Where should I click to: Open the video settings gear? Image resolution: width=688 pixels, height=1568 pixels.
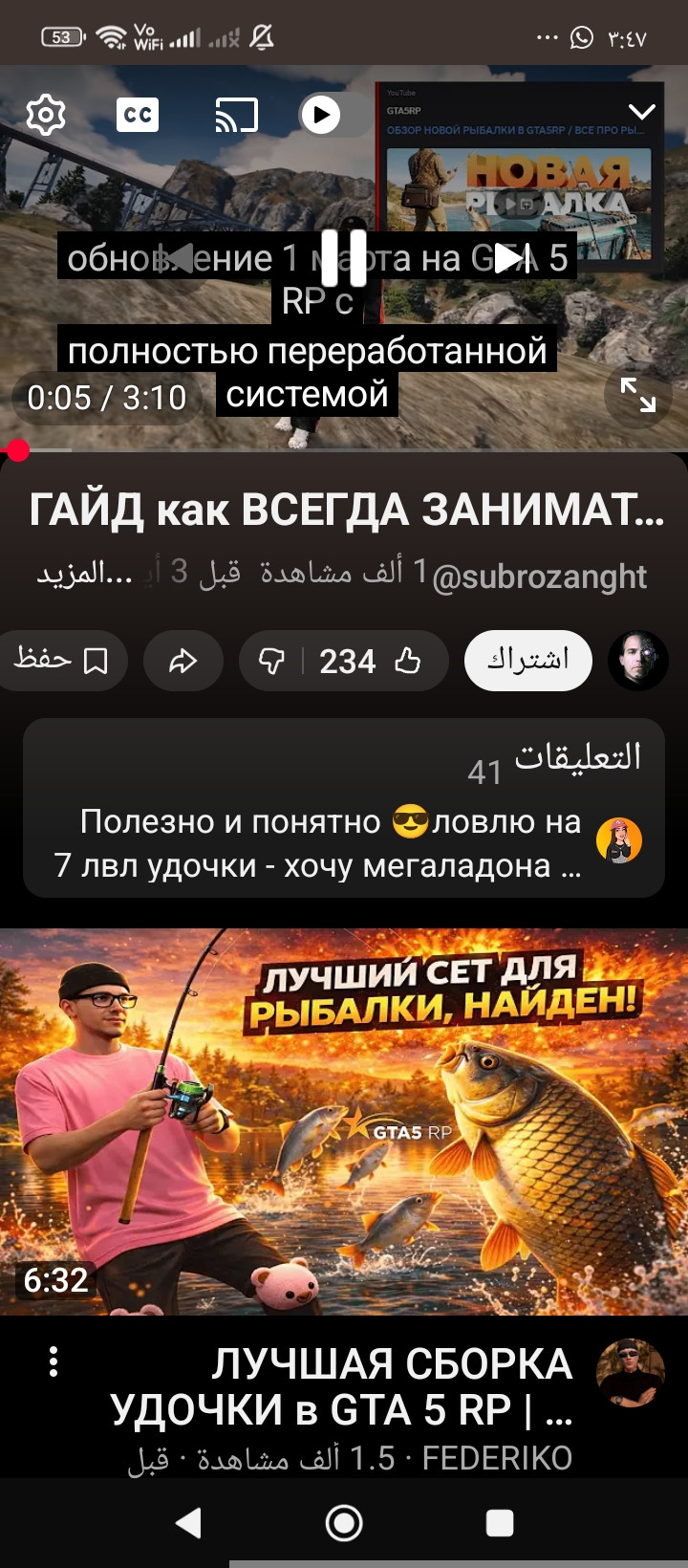(x=45, y=115)
